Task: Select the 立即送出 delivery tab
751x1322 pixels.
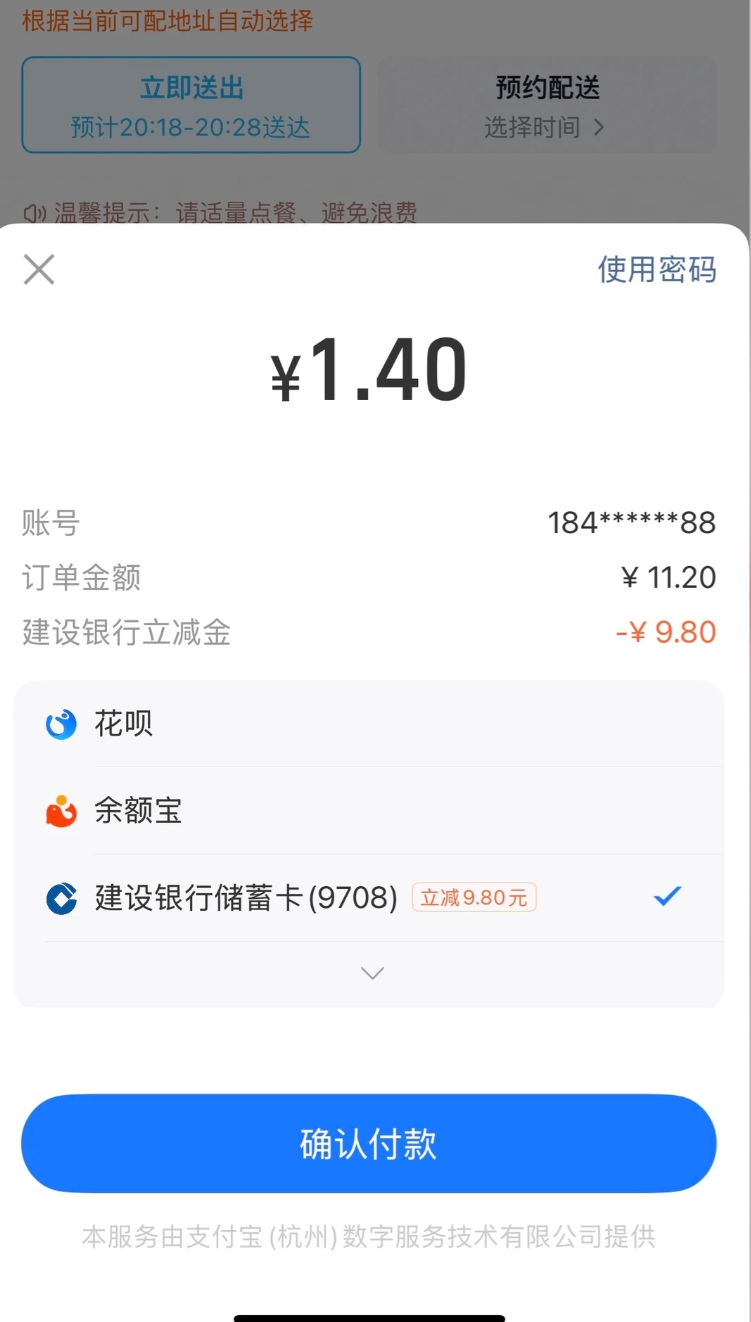Action: (190, 105)
